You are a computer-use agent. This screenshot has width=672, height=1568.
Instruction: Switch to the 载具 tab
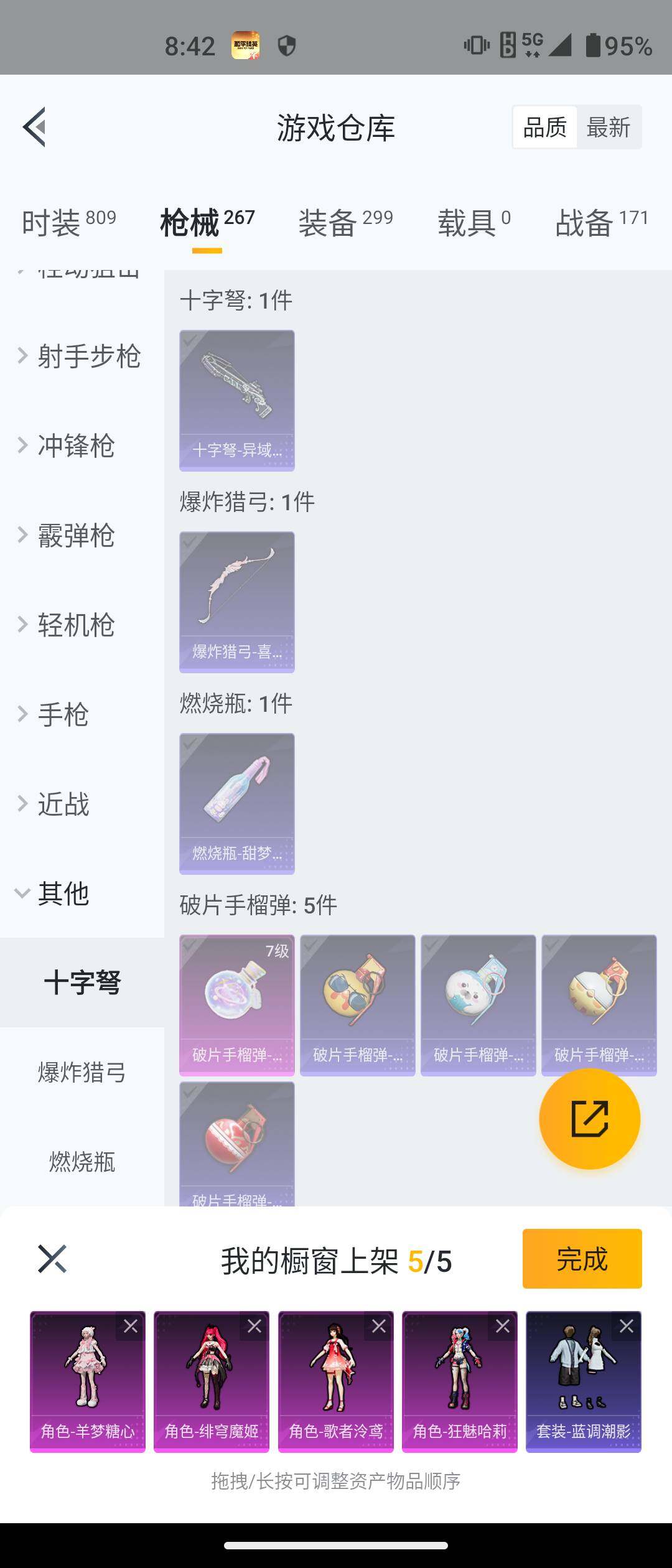point(474,223)
